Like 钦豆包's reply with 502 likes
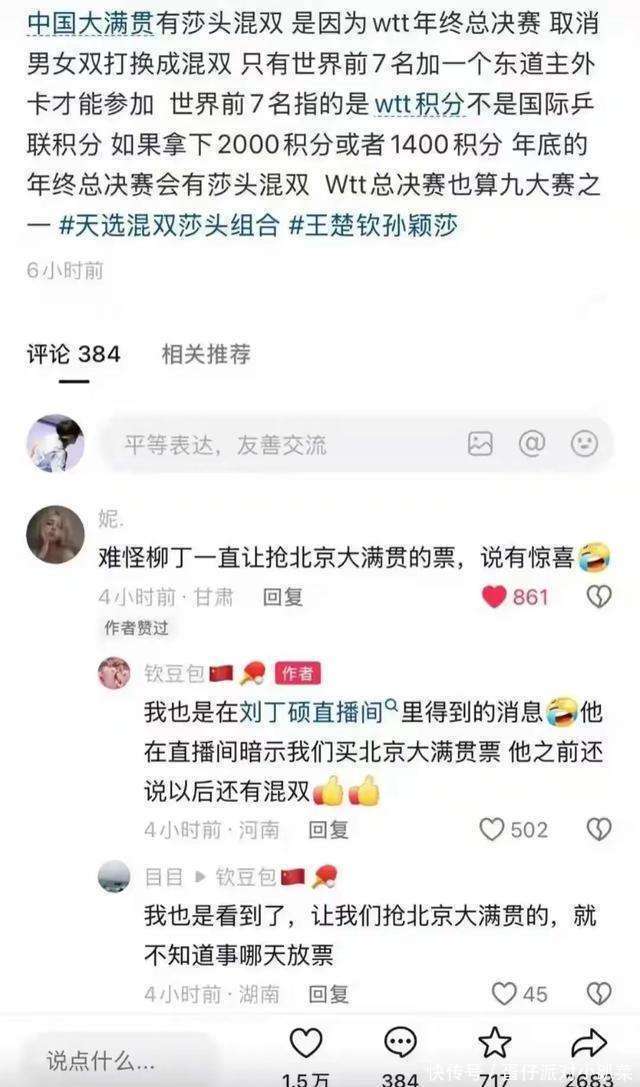640x1087 pixels. (492, 829)
